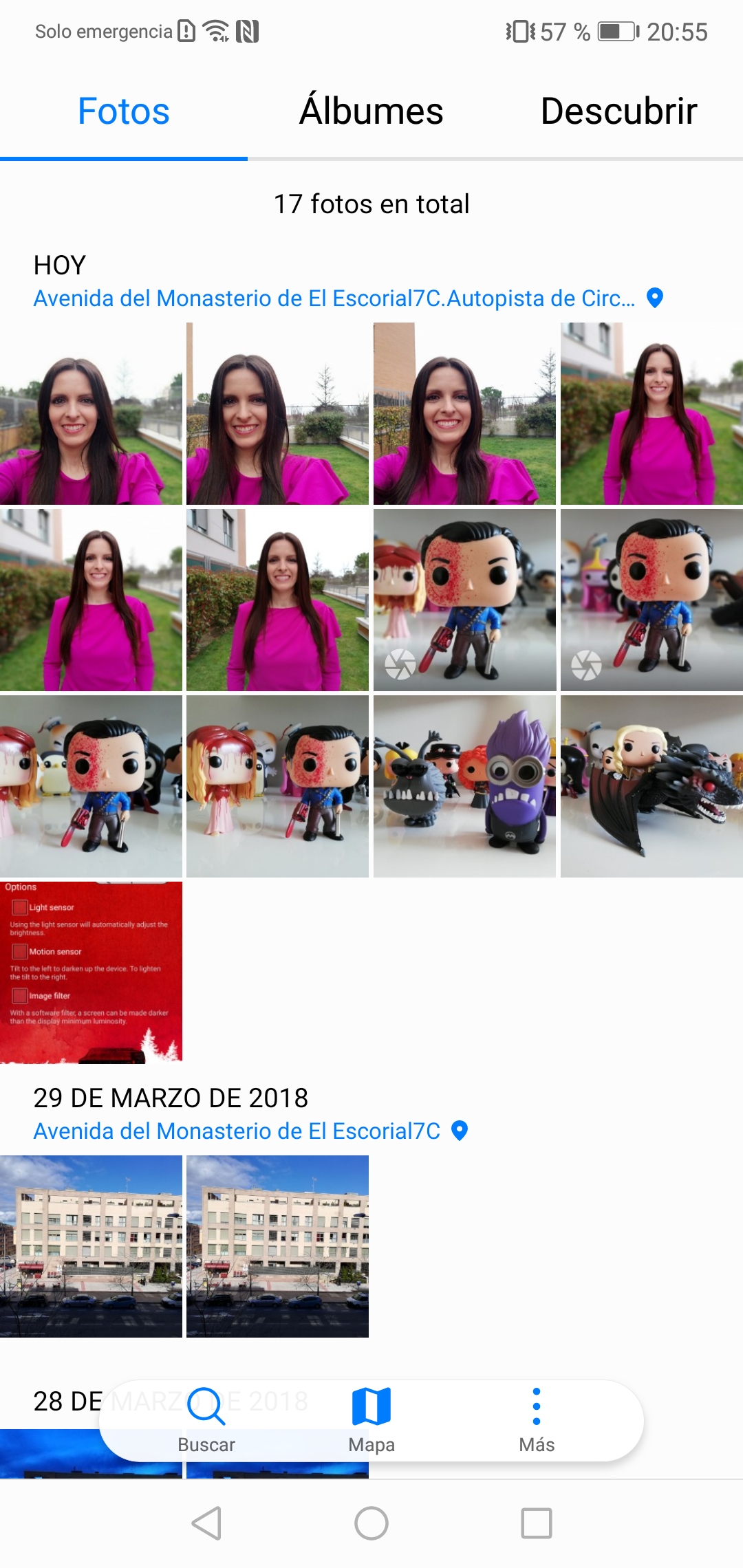Go back with the system back button
This screenshot has width=743, height=1568.
coord(206,1523)
